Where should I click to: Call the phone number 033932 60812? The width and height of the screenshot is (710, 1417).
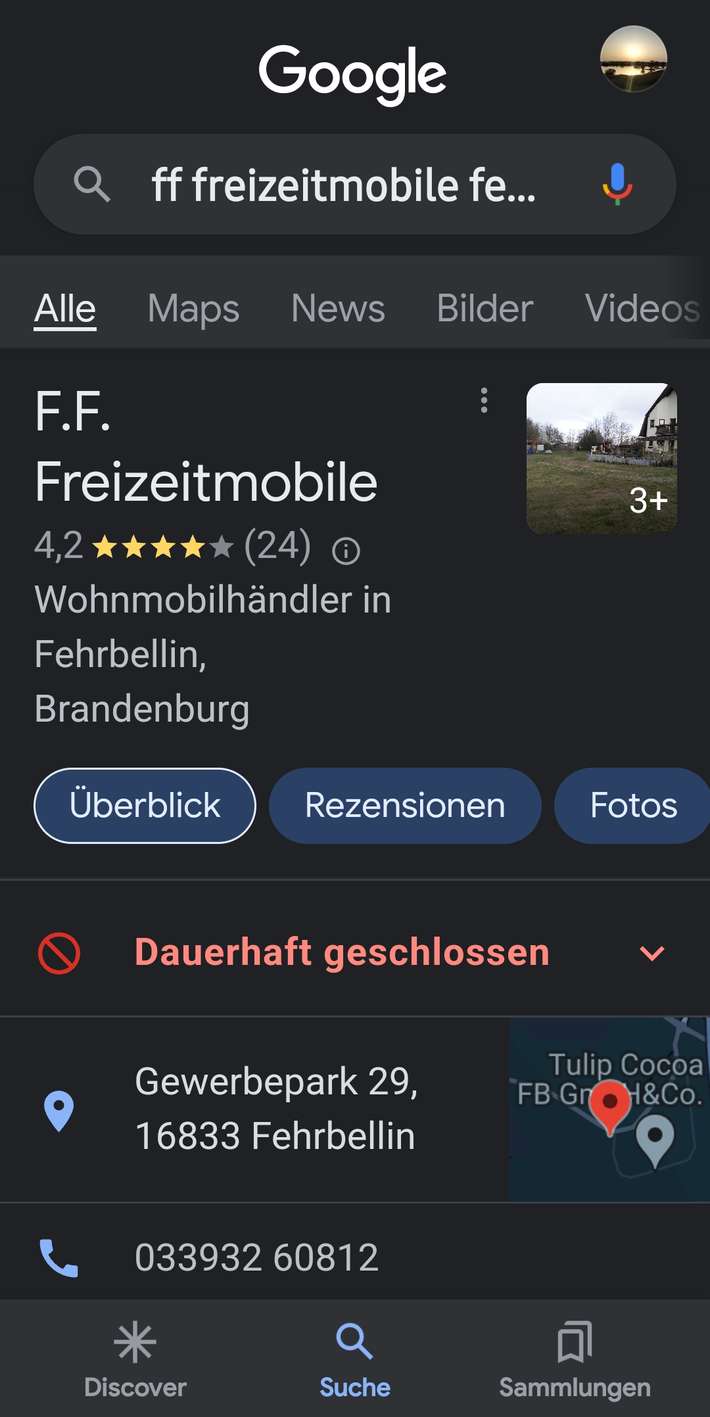257,1257
